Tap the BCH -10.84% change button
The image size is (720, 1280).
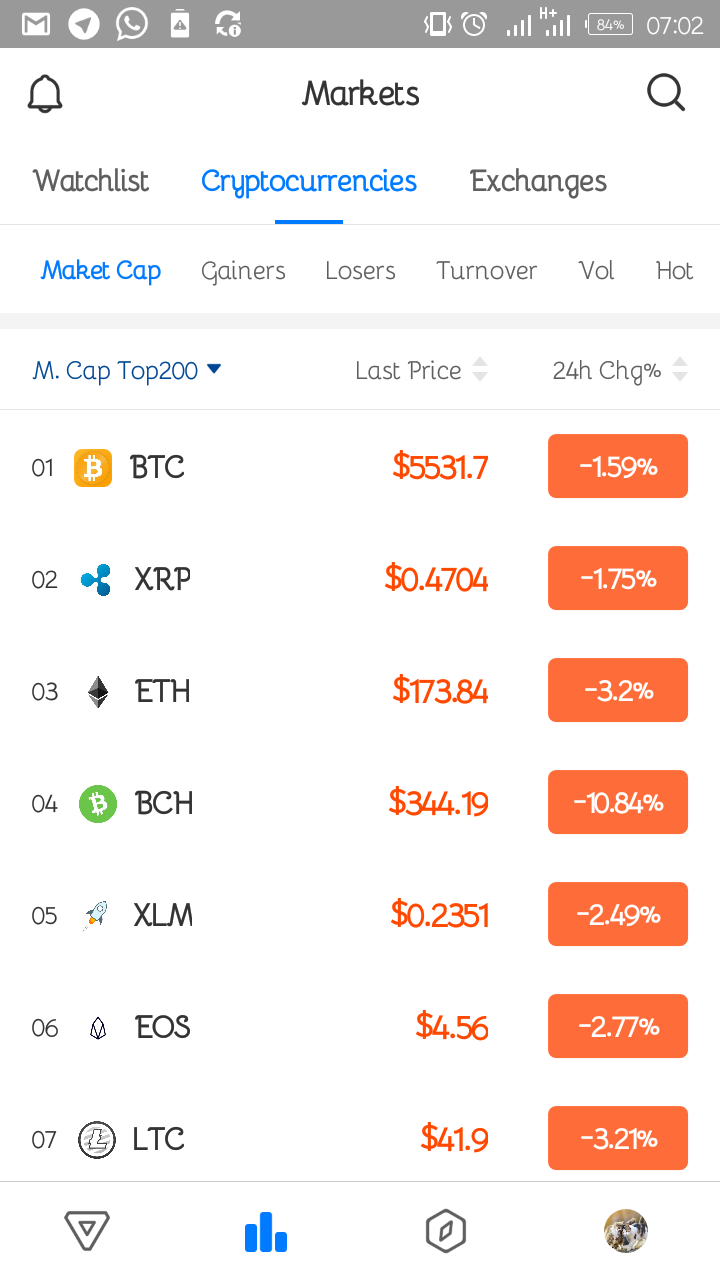click(x=617, y=802)
